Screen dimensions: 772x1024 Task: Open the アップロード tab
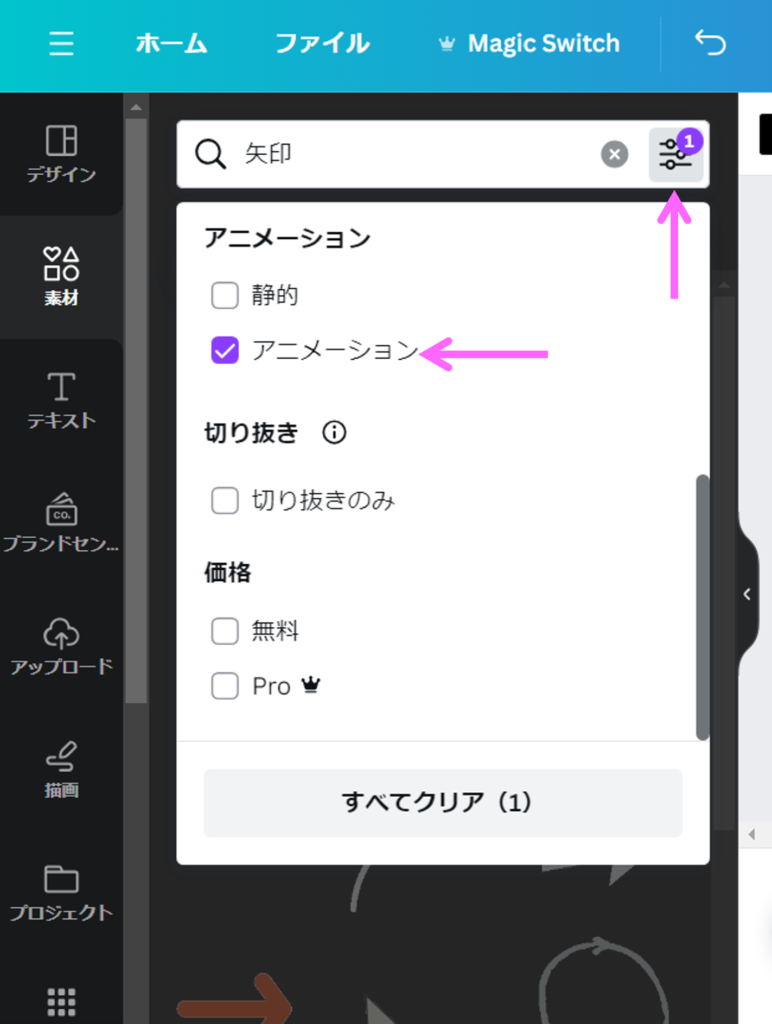61,645
